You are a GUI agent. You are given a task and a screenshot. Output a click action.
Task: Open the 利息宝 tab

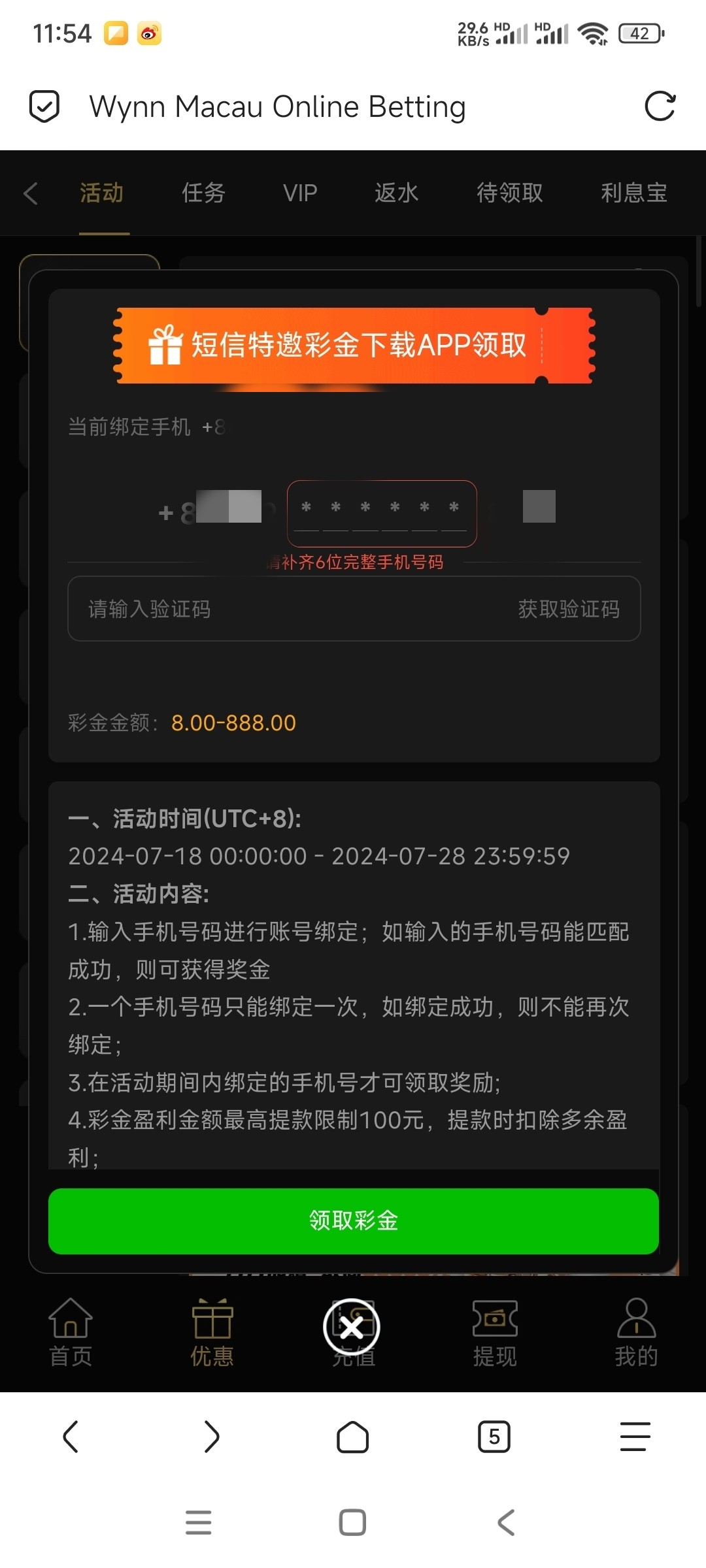634,193
